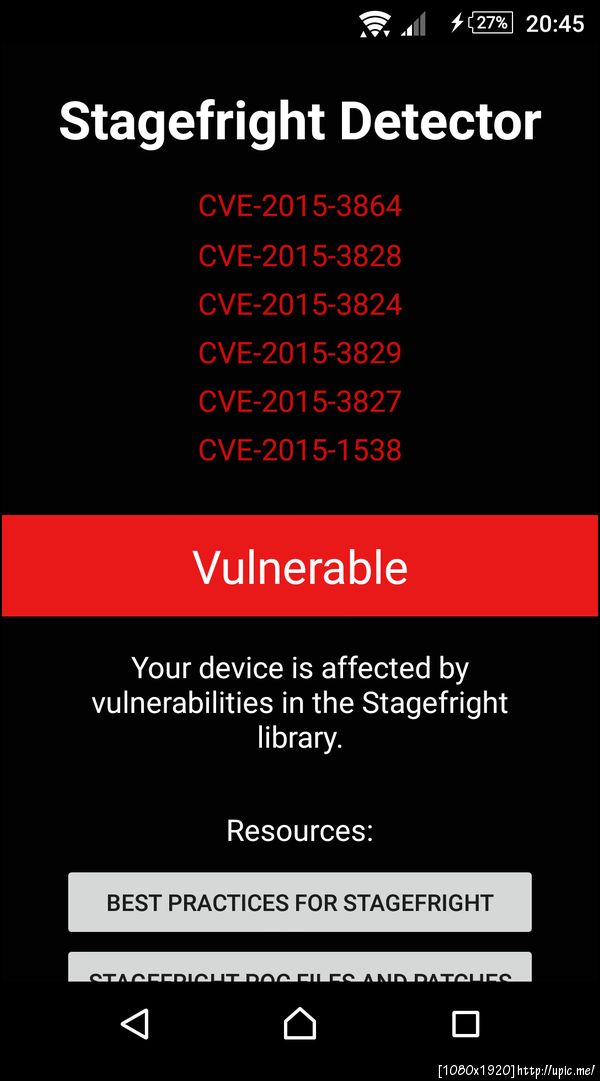
Task: Go back using the navigation bar
Action: pos(134,1023)
